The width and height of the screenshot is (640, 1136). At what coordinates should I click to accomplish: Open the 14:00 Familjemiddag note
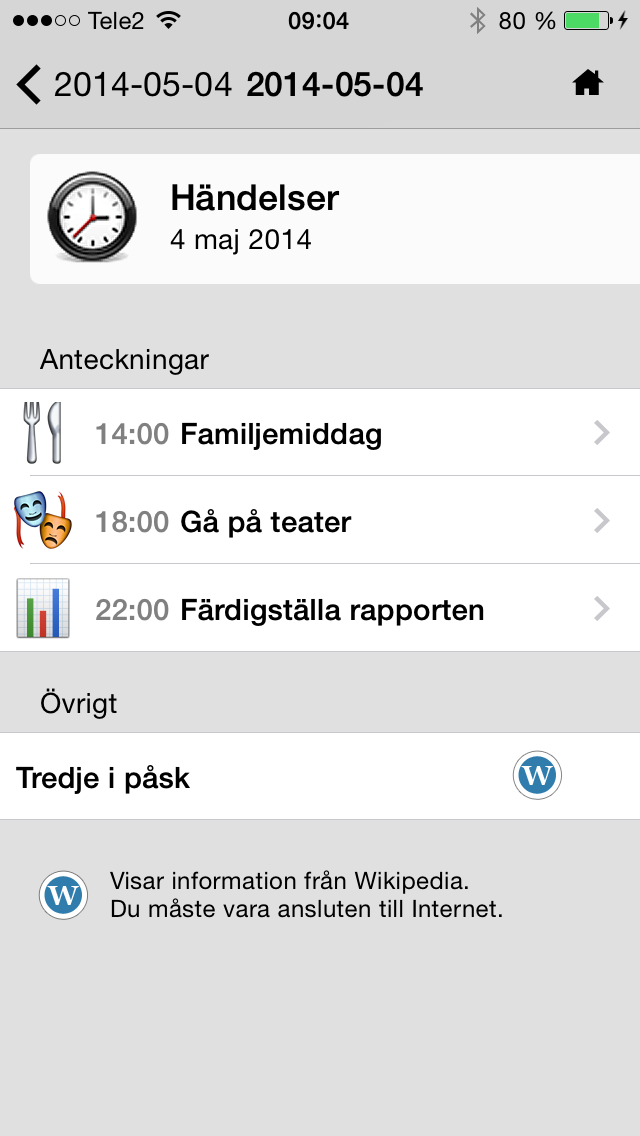tap(320, 433)
